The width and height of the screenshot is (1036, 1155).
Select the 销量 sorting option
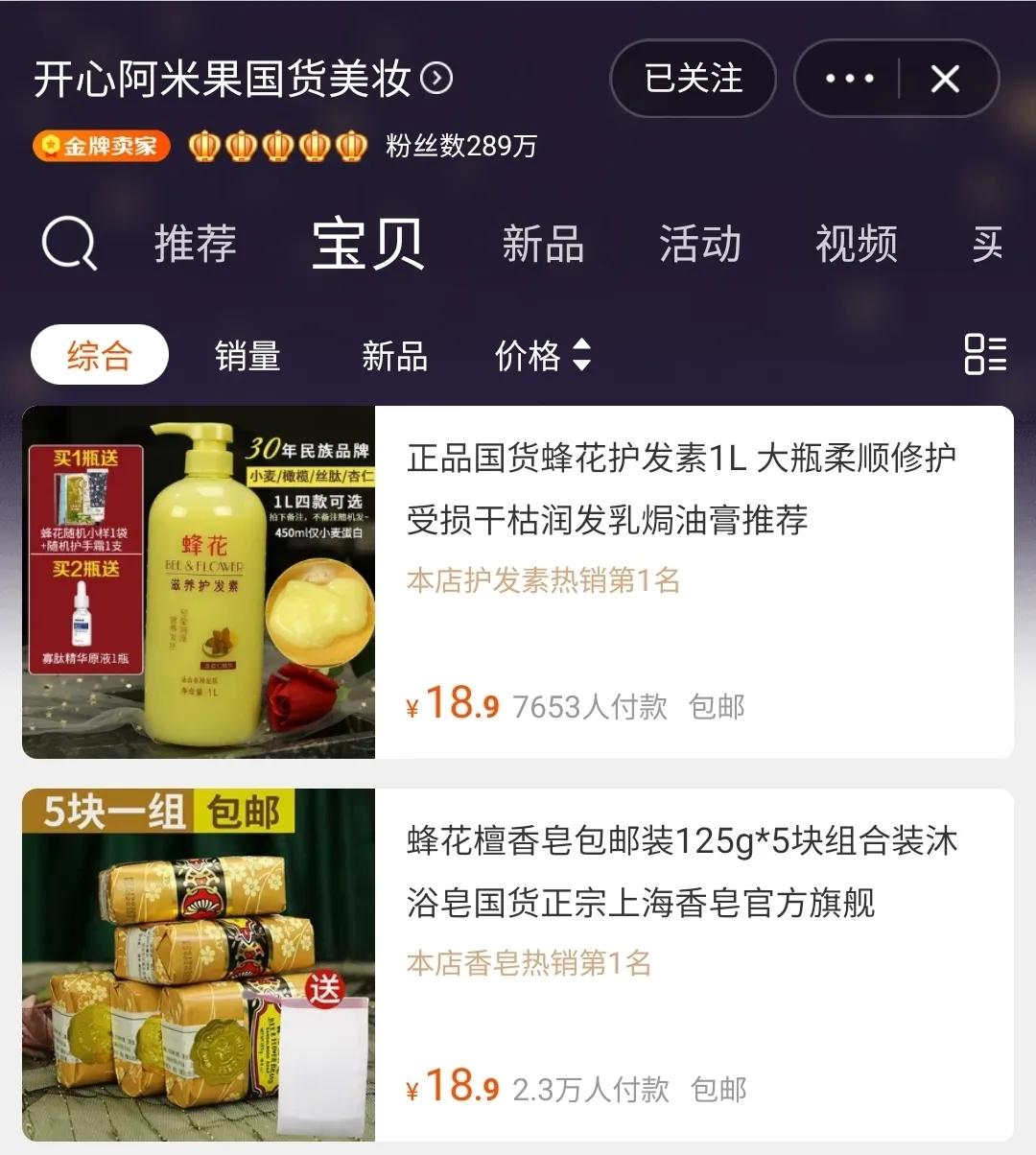tap(247, 354)
